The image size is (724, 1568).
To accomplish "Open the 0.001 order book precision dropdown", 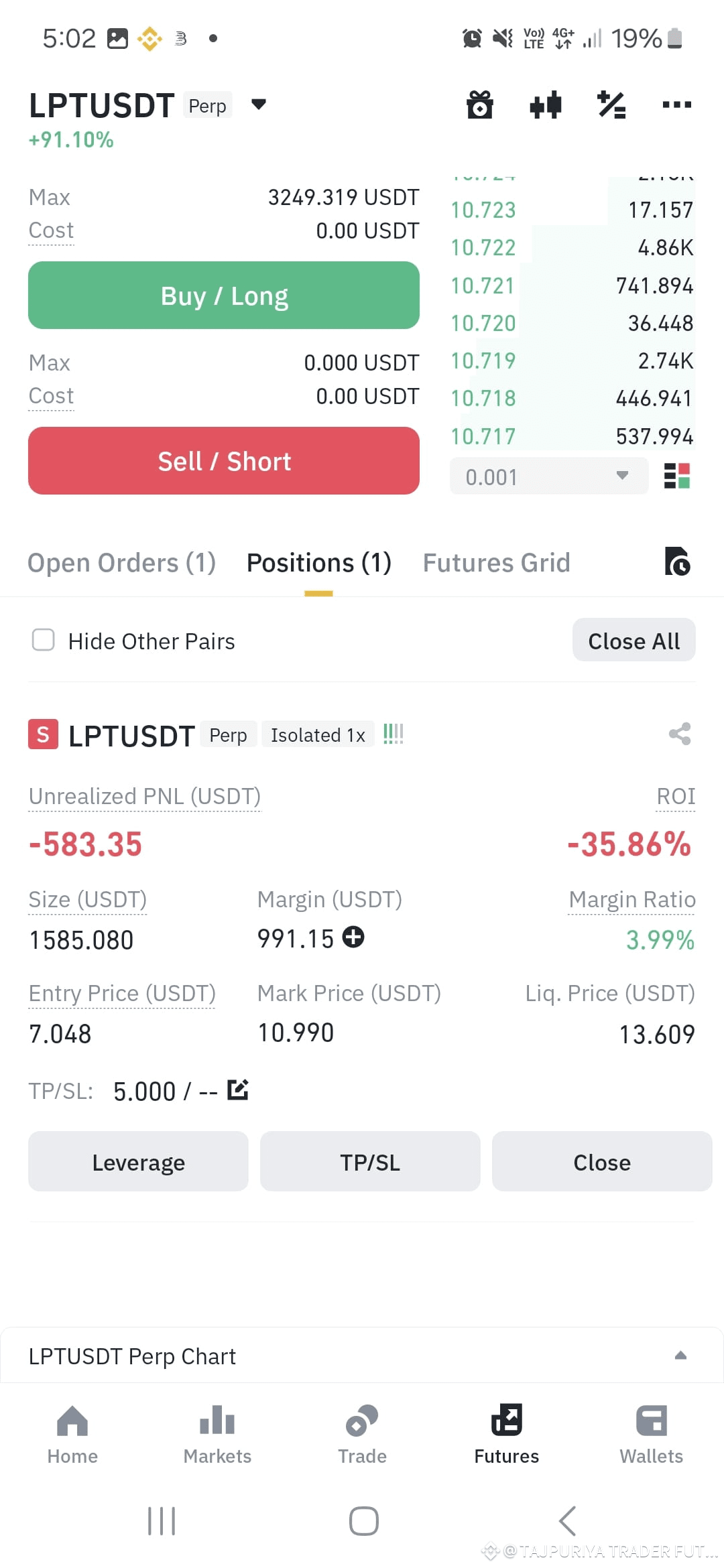I will tap(549, 476).
